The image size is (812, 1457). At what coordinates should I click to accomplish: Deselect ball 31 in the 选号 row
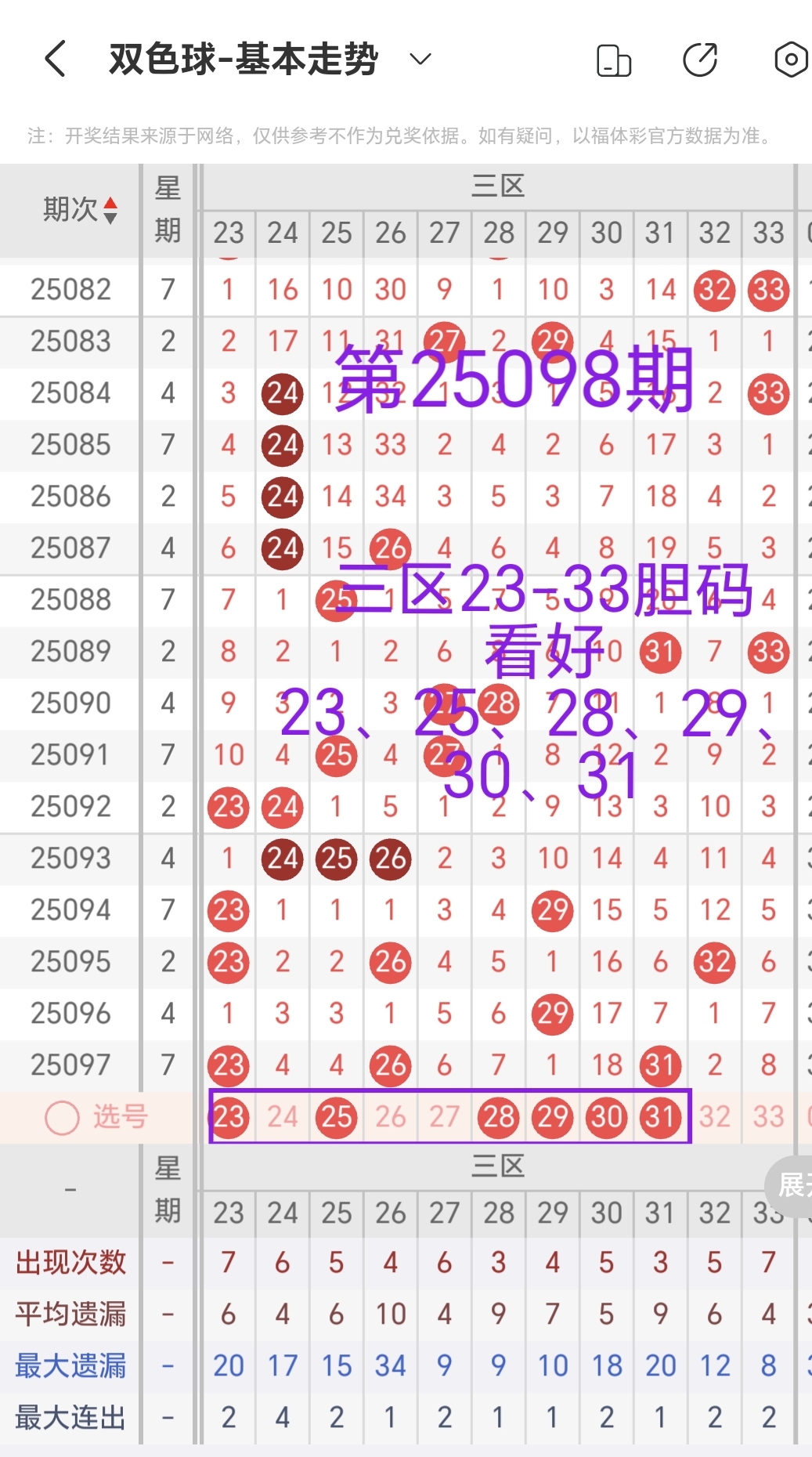point(660,1118)
